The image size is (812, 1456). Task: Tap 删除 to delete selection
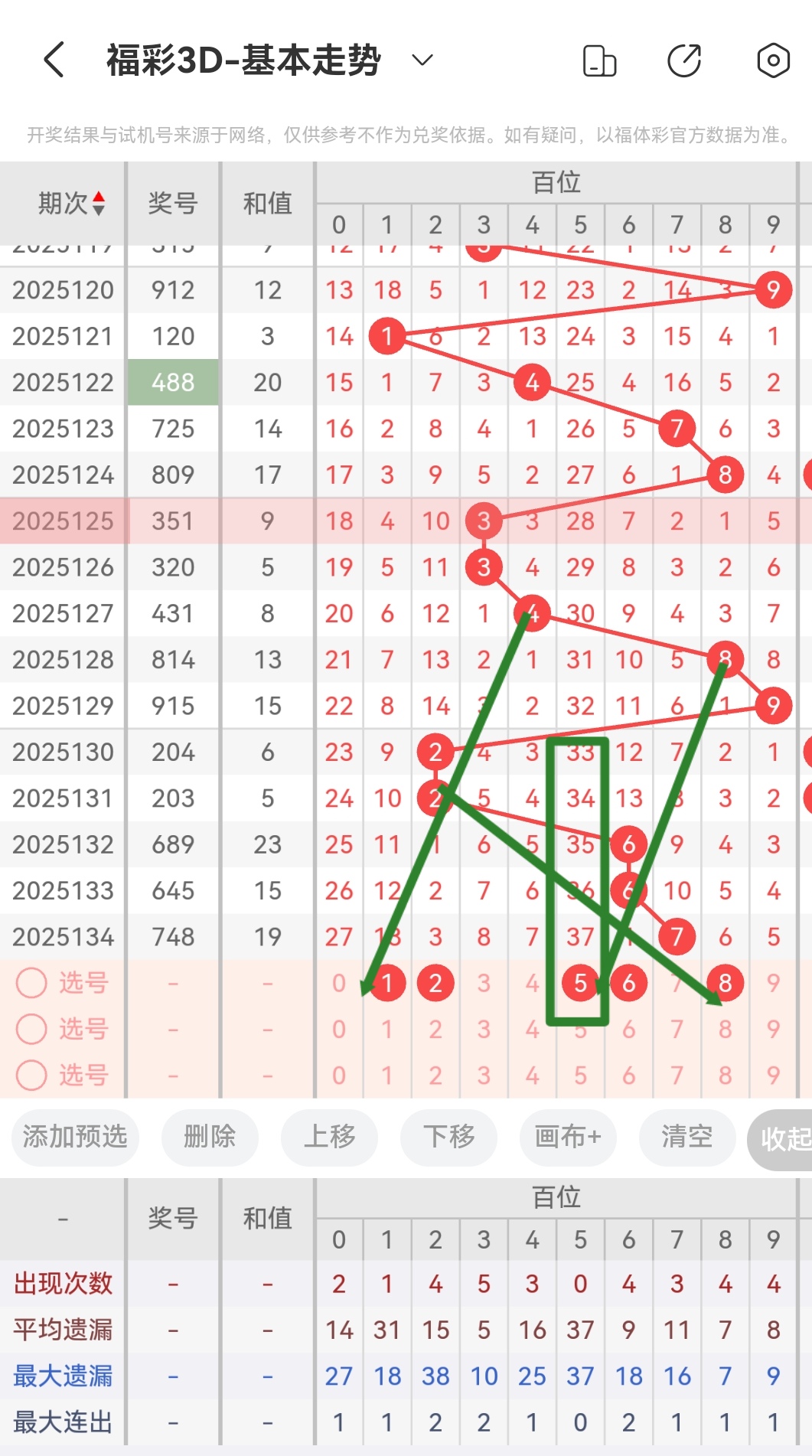point(210,1137)
